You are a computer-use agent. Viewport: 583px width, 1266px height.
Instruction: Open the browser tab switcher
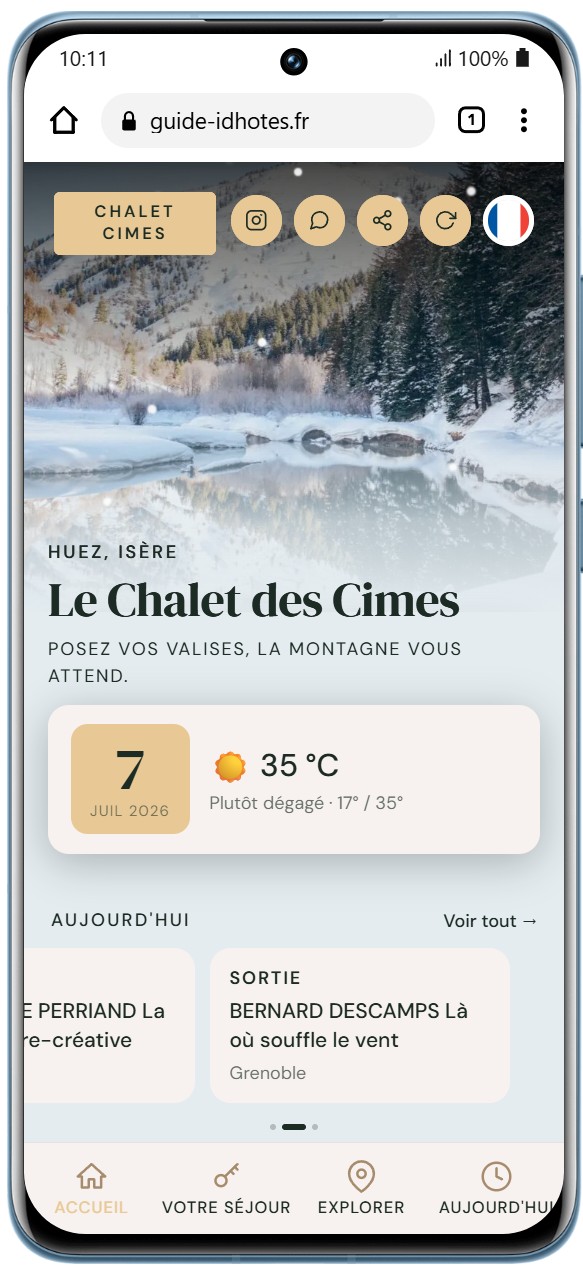point(471,121)
